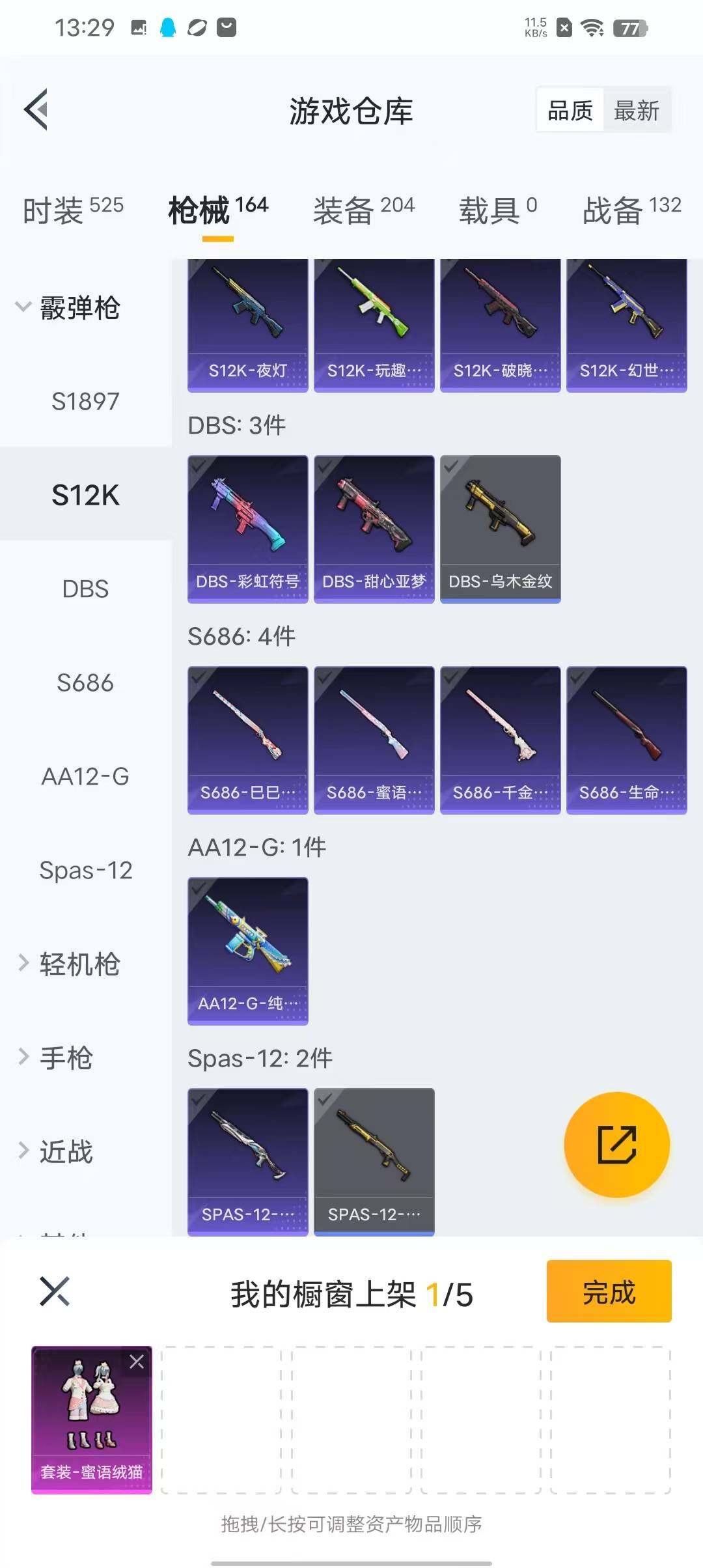Remove 套装-蜜语绒猫 from the showcase
This screenshot has width=703, height=1568.
(x=137, y=1362)
